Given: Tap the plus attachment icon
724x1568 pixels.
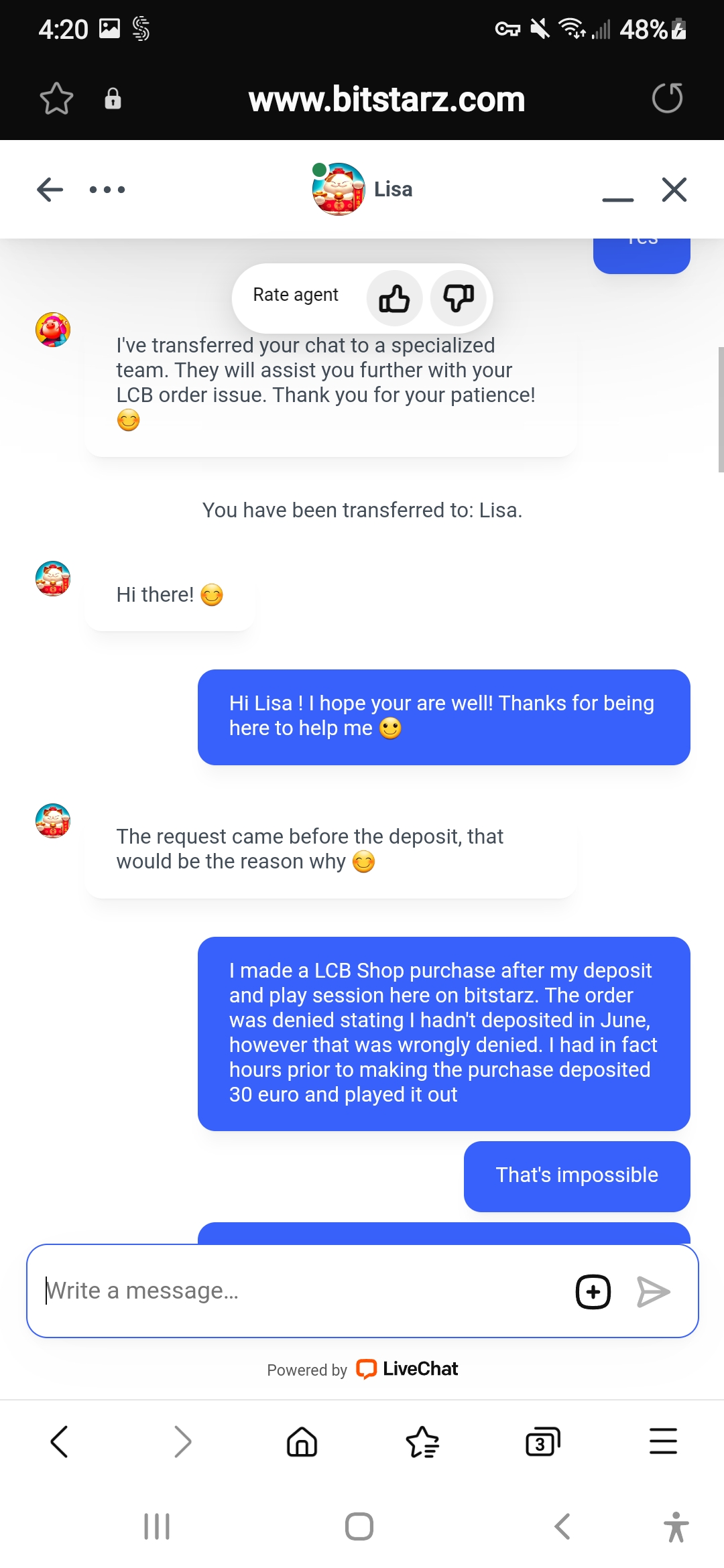Looking at the screenshot, I should (593, 1291).
